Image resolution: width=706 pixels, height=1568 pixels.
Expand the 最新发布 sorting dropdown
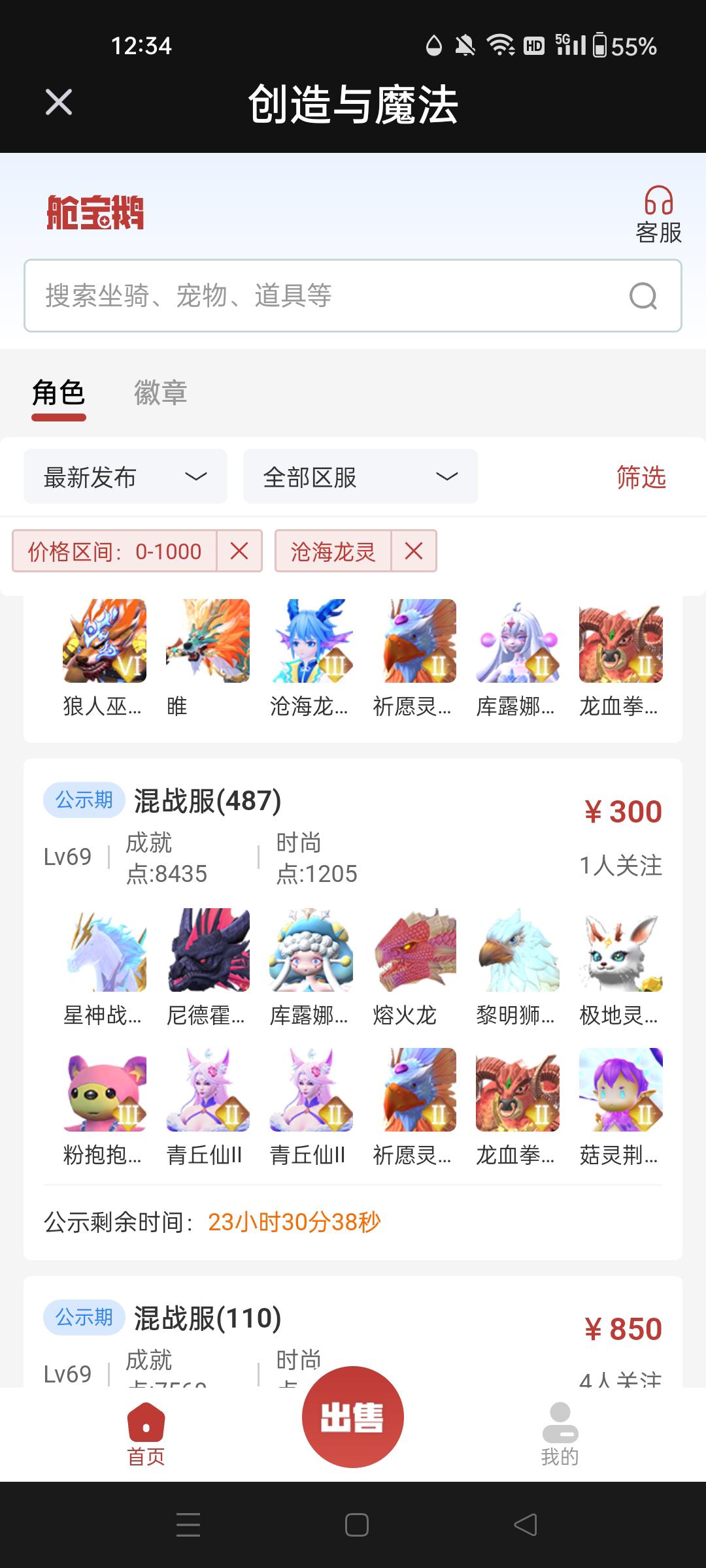124,476
